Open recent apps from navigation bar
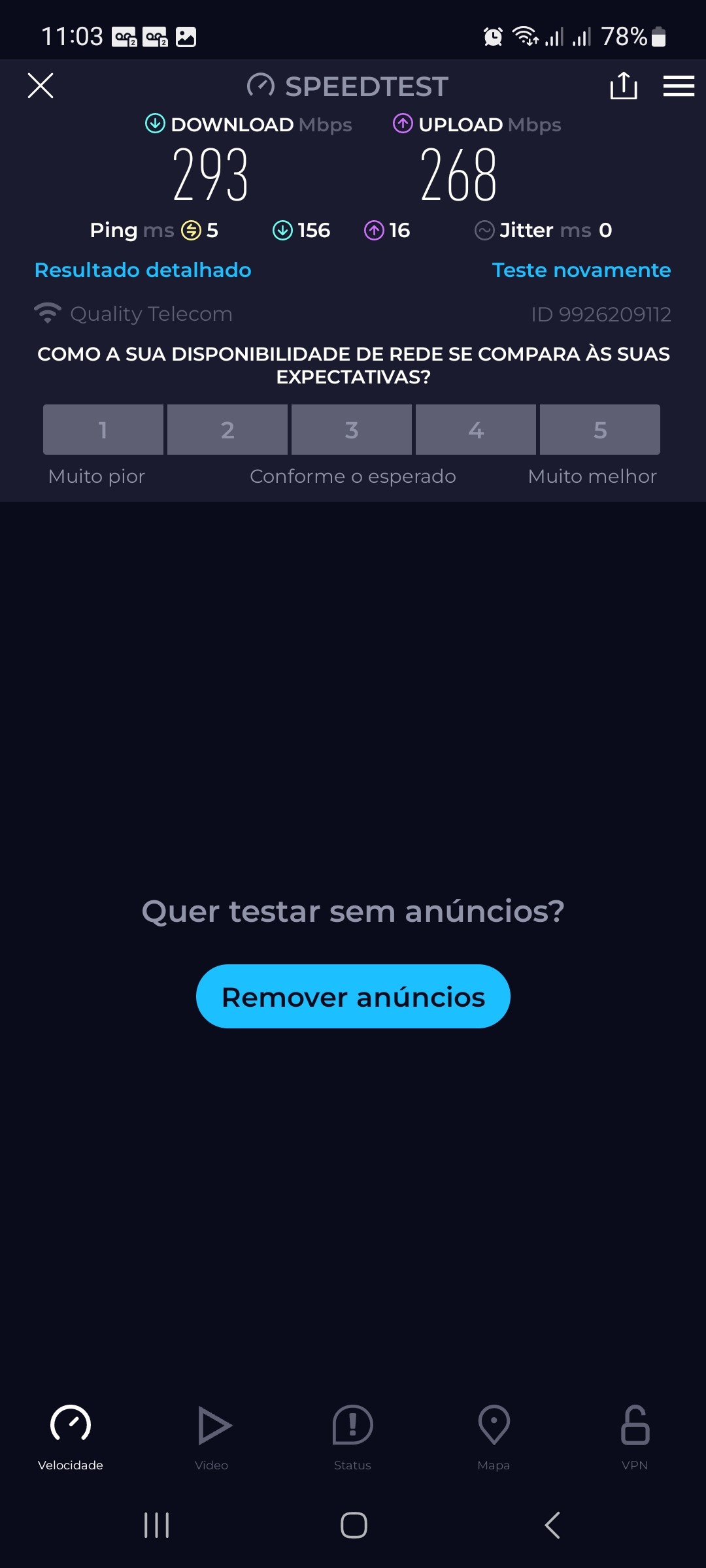 click(157, 1526)
